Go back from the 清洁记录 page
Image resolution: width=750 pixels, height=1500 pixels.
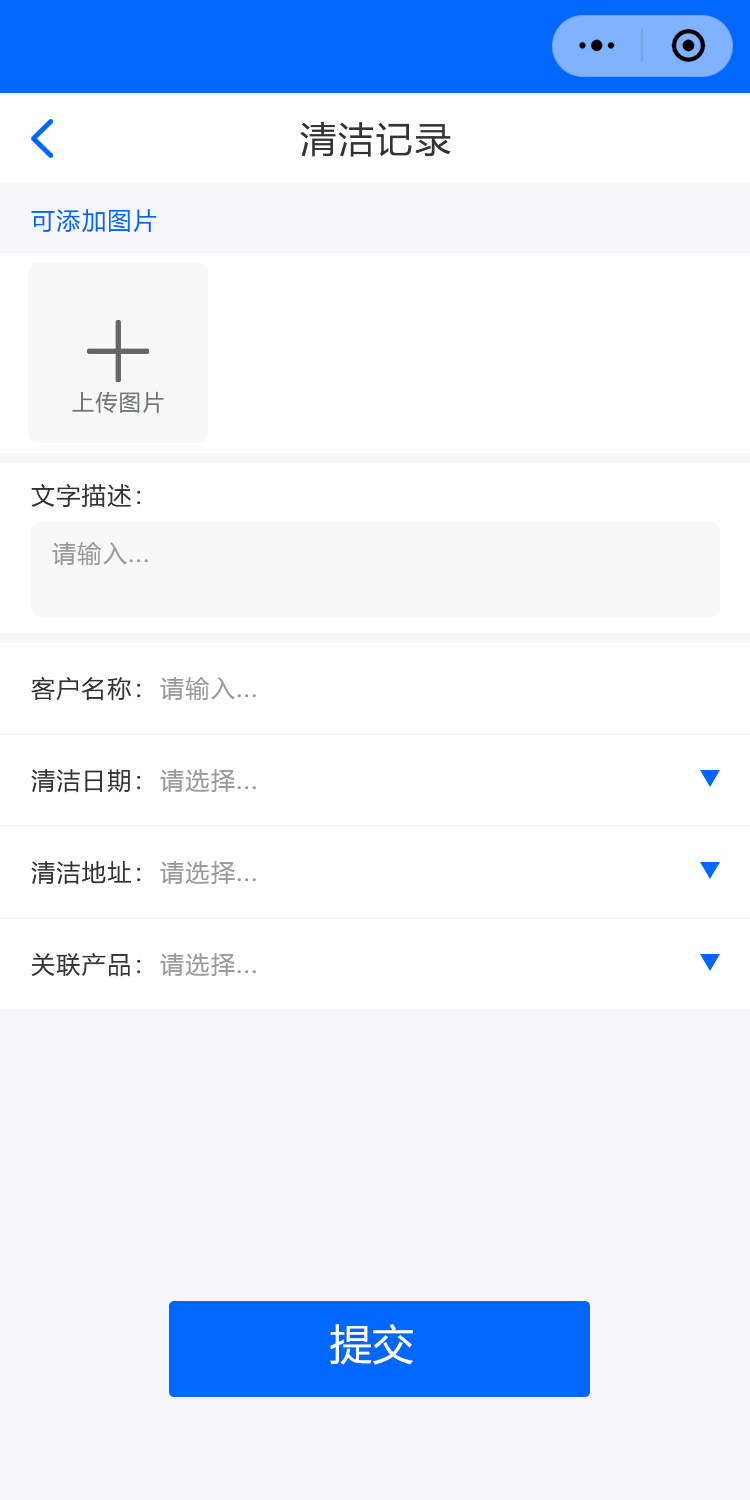(42, 139)
